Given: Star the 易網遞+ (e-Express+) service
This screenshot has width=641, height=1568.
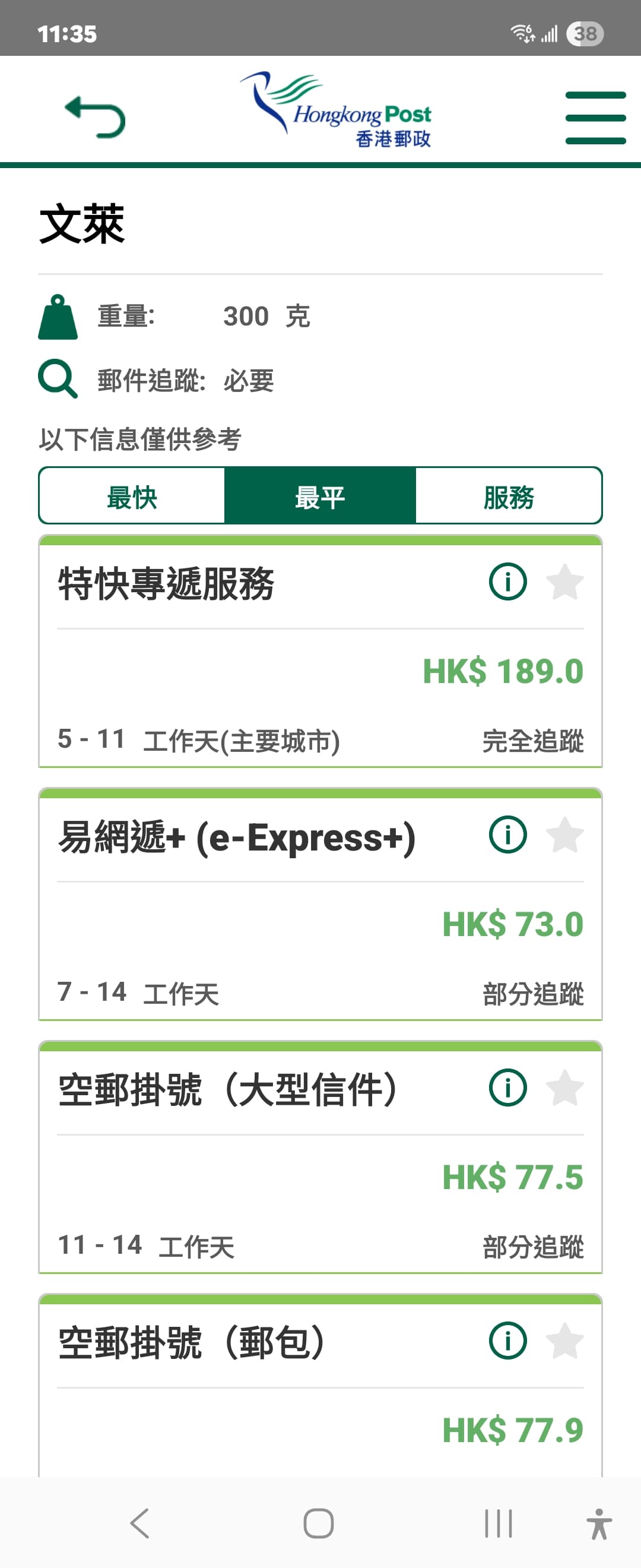Looking at the screenshot, I should tap(564, 834).
